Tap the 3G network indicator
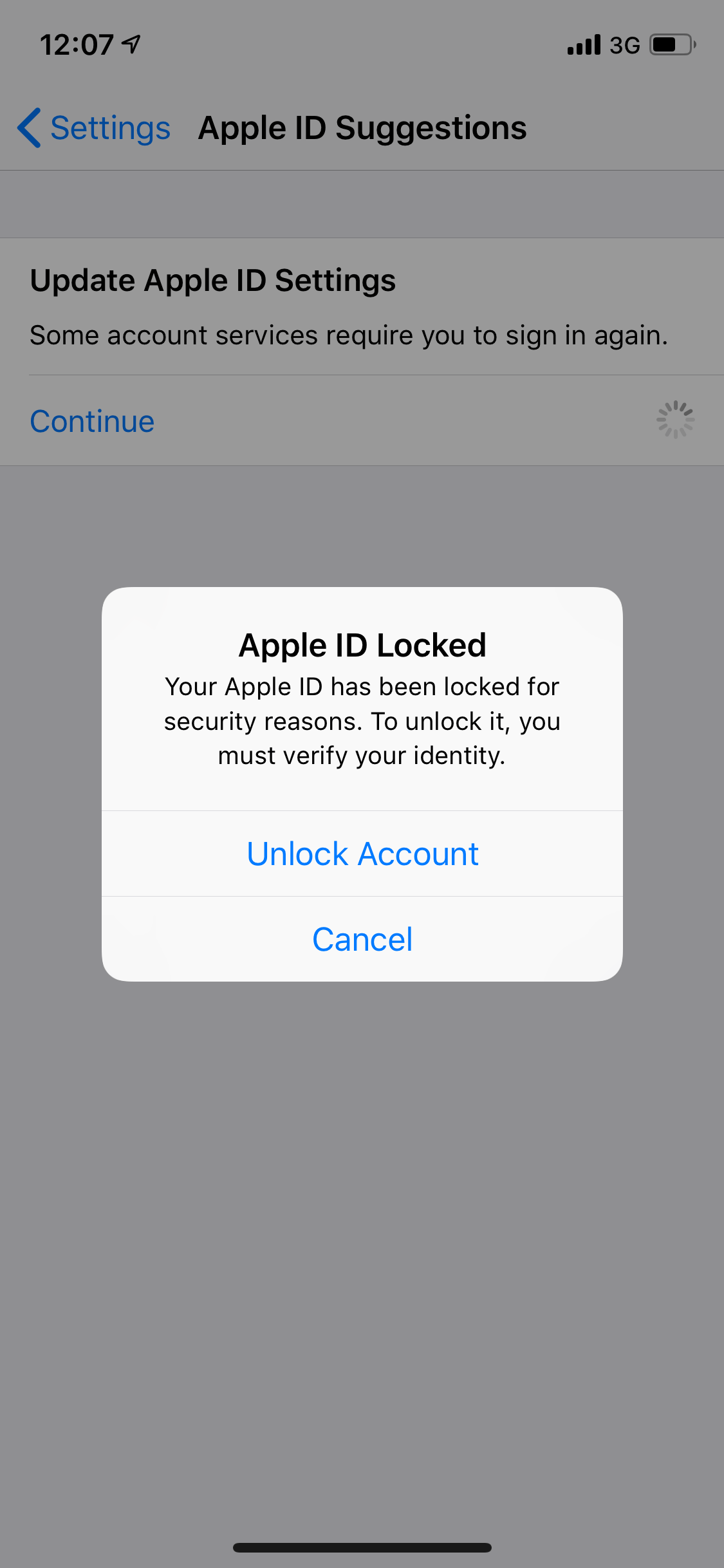Screen dimensions: 724x1568 [x=624, y=44]
